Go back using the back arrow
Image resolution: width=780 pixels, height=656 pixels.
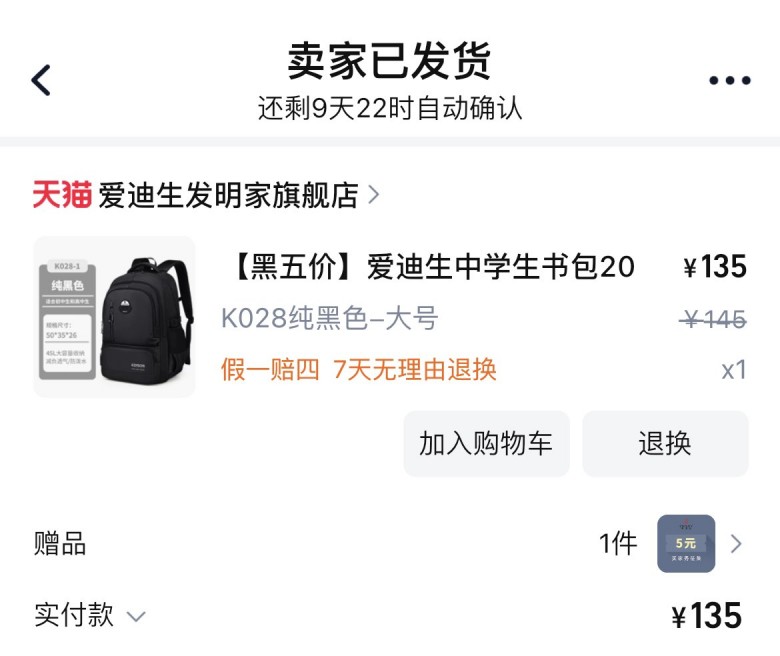(41, 80)
